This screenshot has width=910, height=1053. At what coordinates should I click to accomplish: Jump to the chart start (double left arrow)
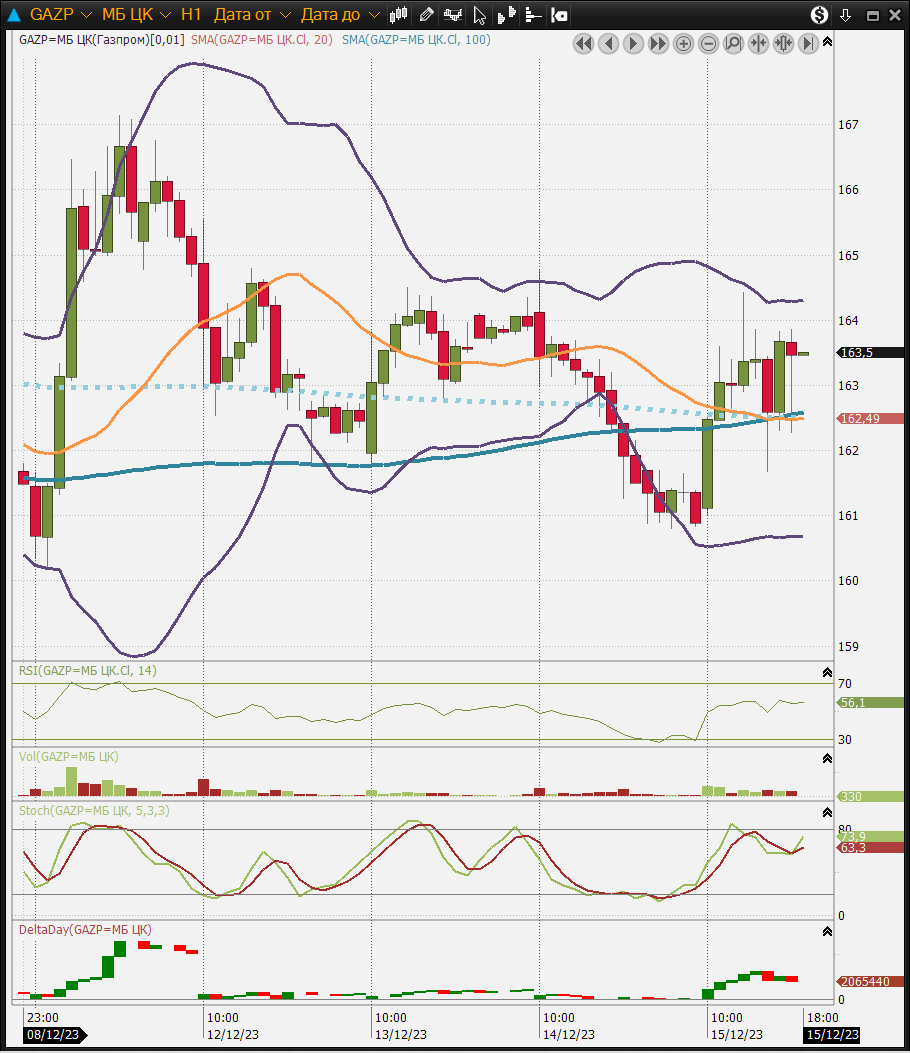coord(583,43)
